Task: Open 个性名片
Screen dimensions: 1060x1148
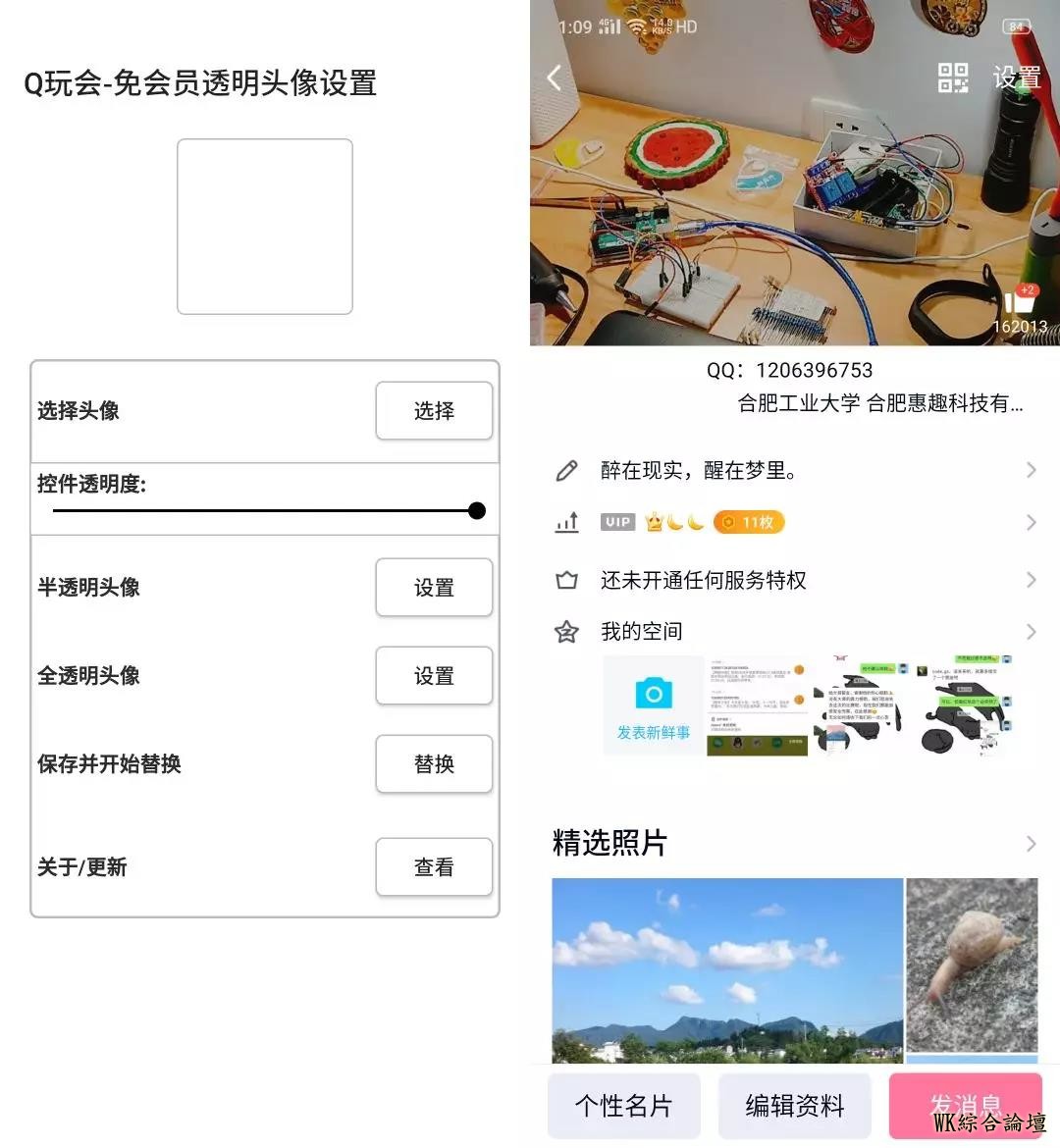Action: coord(623,1106)
